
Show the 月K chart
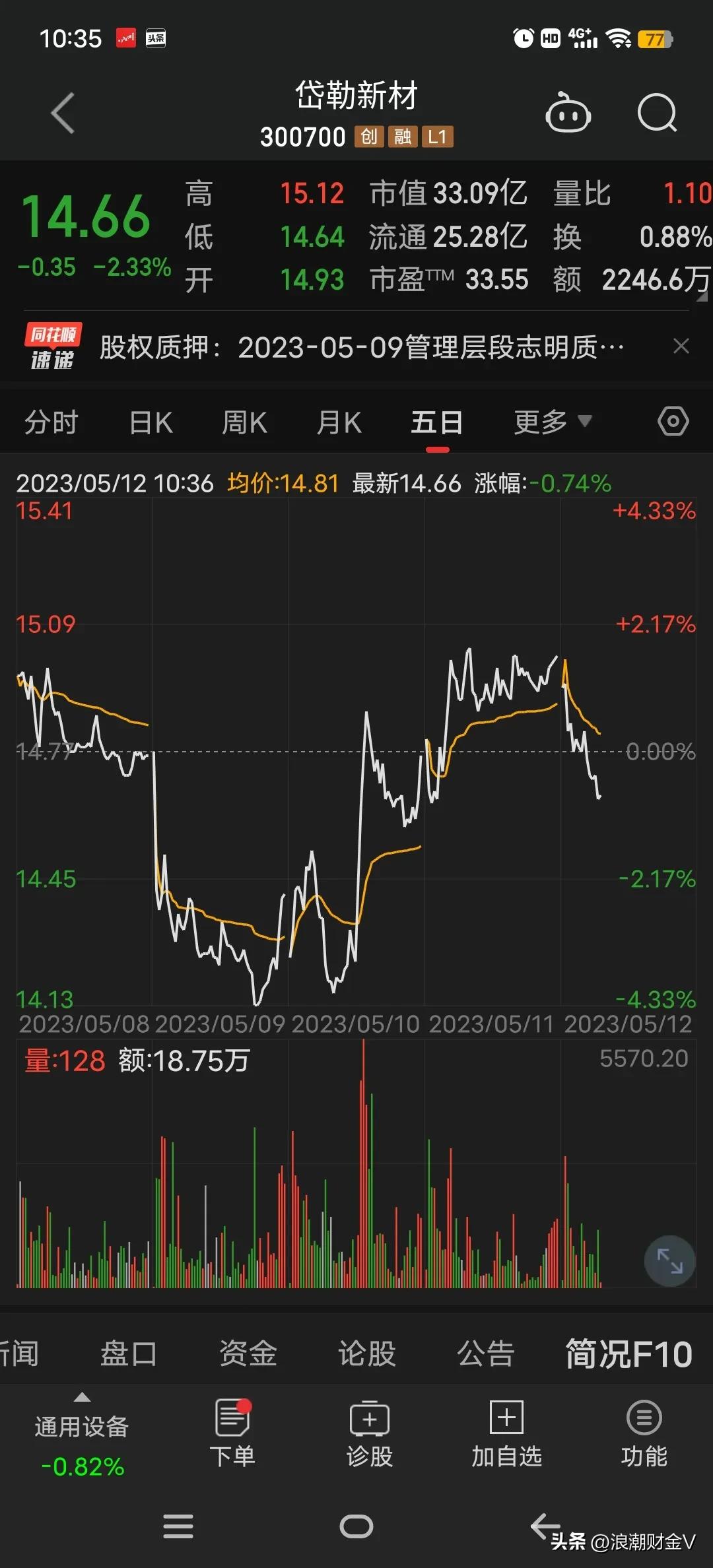(339, 422)
